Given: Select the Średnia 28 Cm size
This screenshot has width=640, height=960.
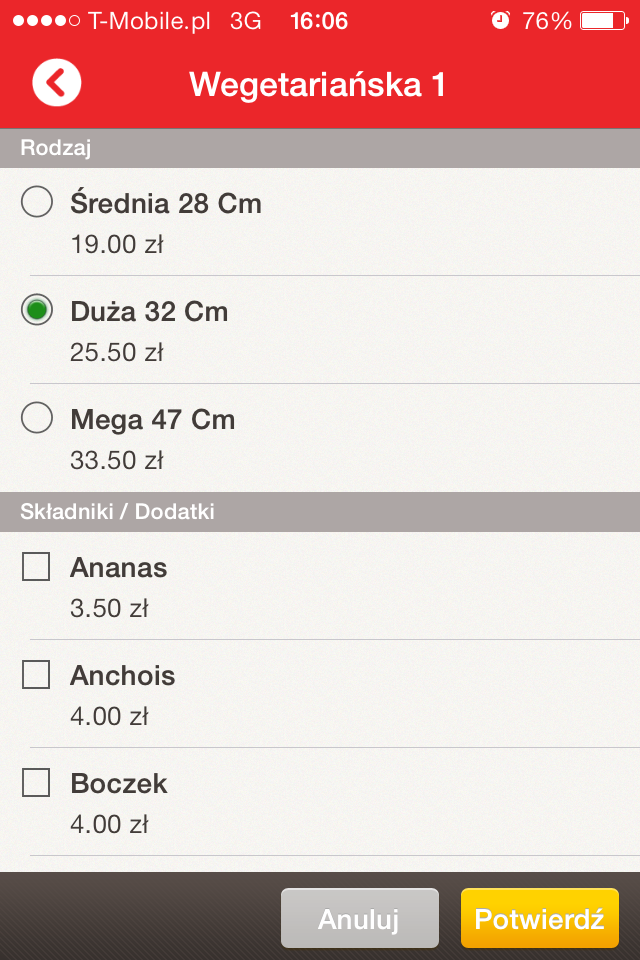Looking at the screenshot, I should point(37,204).
